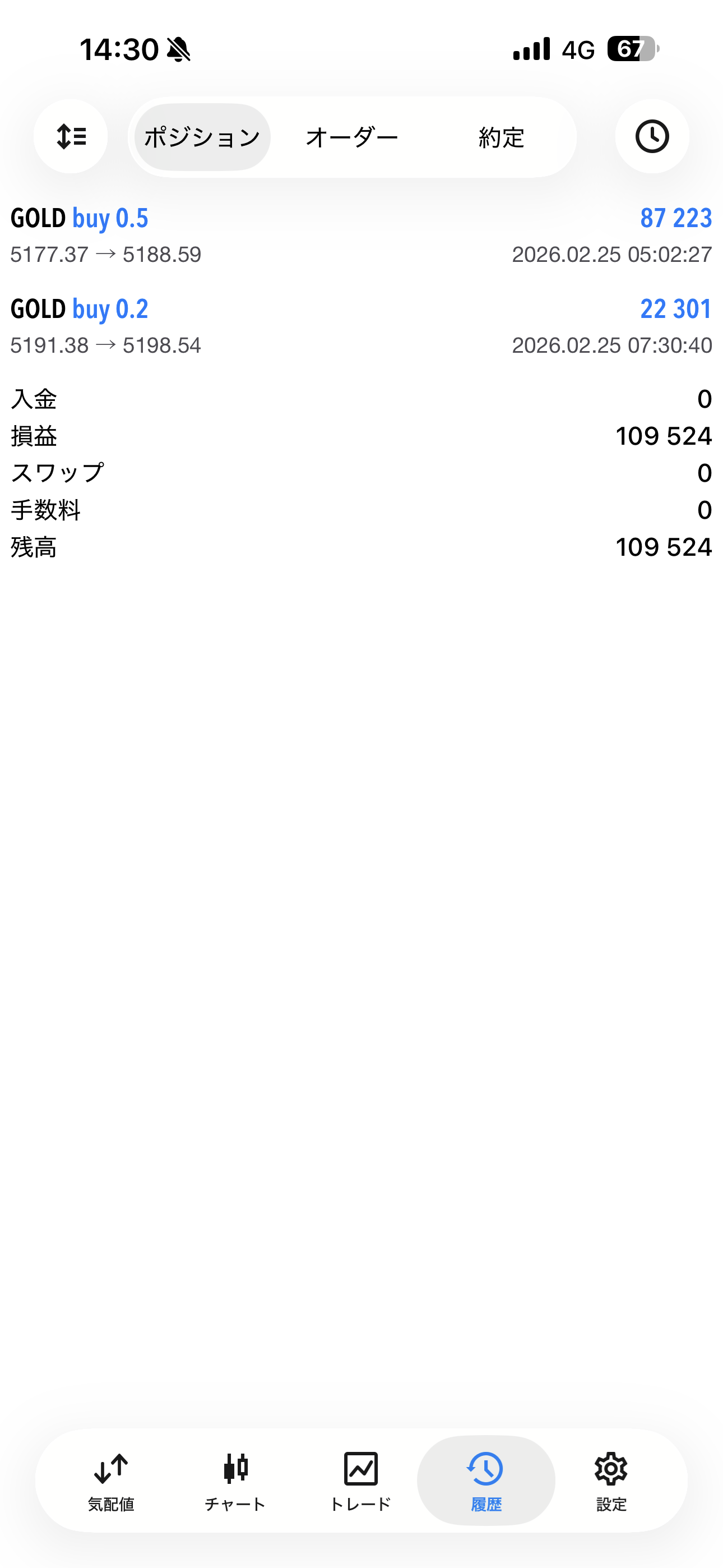Image resolution: width=723 pixels, height=1568 pixels.
Task: Open the GOLD buy 0.2 position
Action: point(361,326)
